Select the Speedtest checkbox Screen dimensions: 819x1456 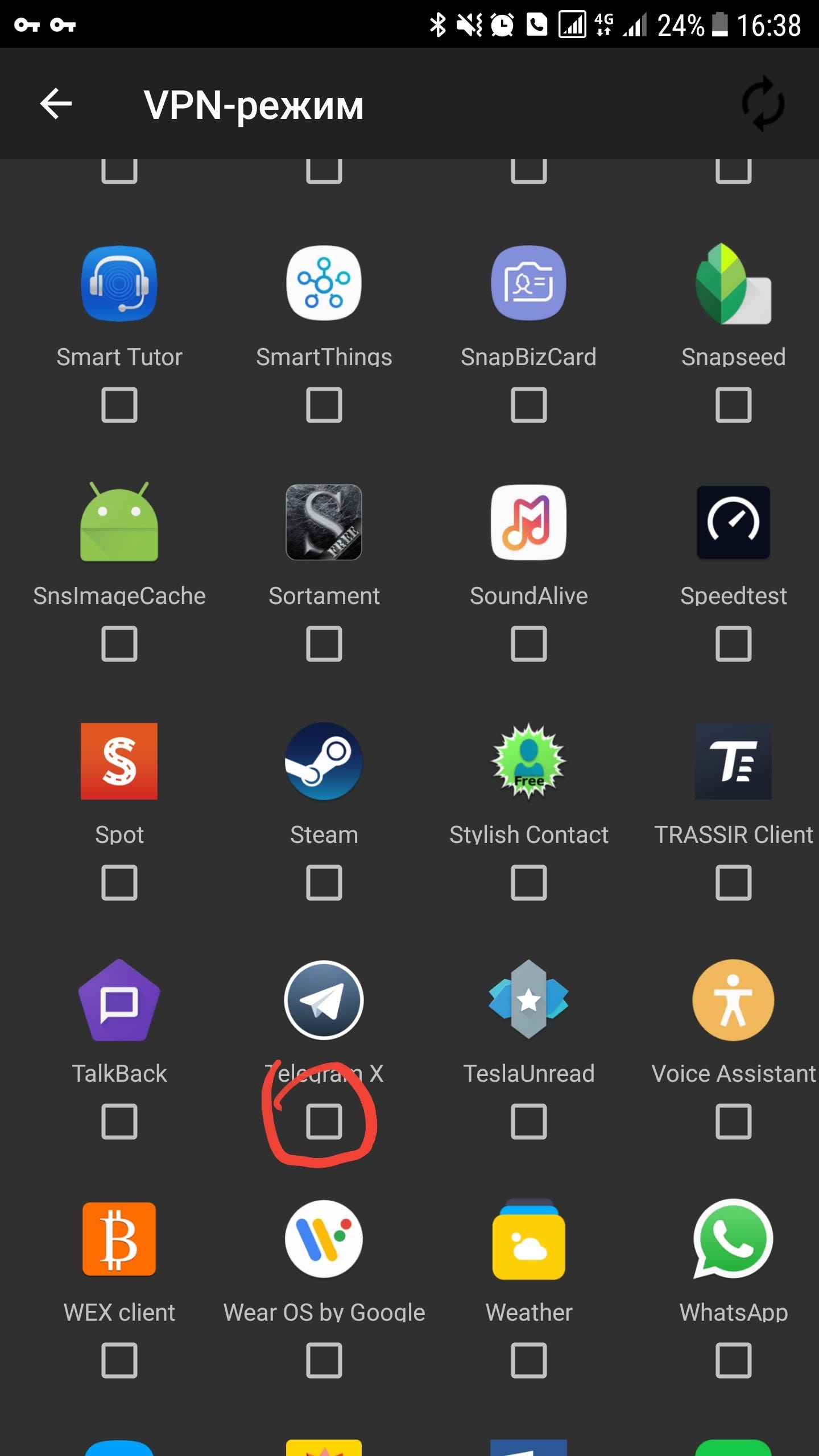pyautogui.click(x=734, y=644)
